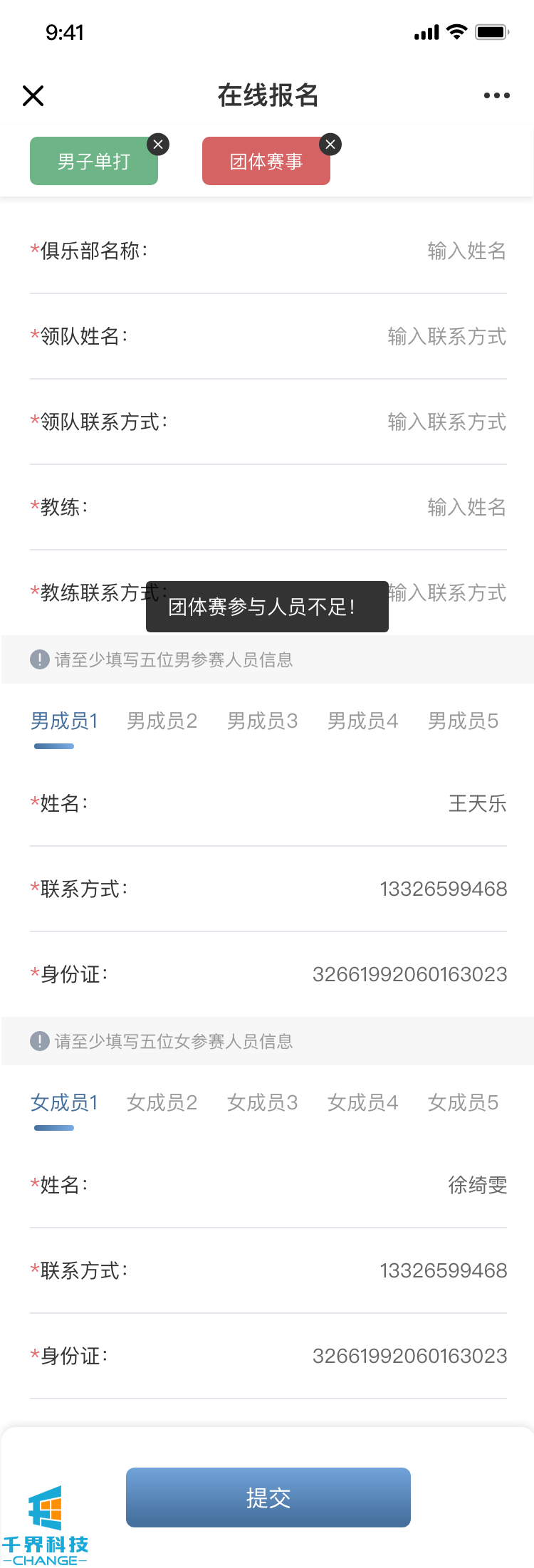Switch to the 女成员2 tab
Screen dimensions: 534x1568
(x=162, y=1103)
